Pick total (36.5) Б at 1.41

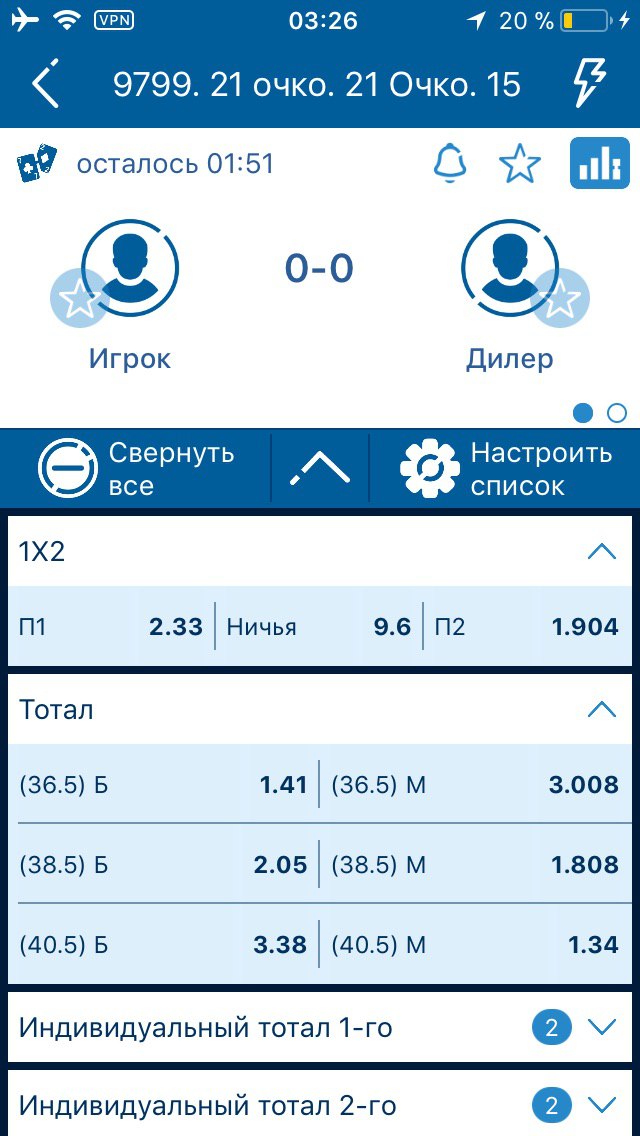point(163,785)
